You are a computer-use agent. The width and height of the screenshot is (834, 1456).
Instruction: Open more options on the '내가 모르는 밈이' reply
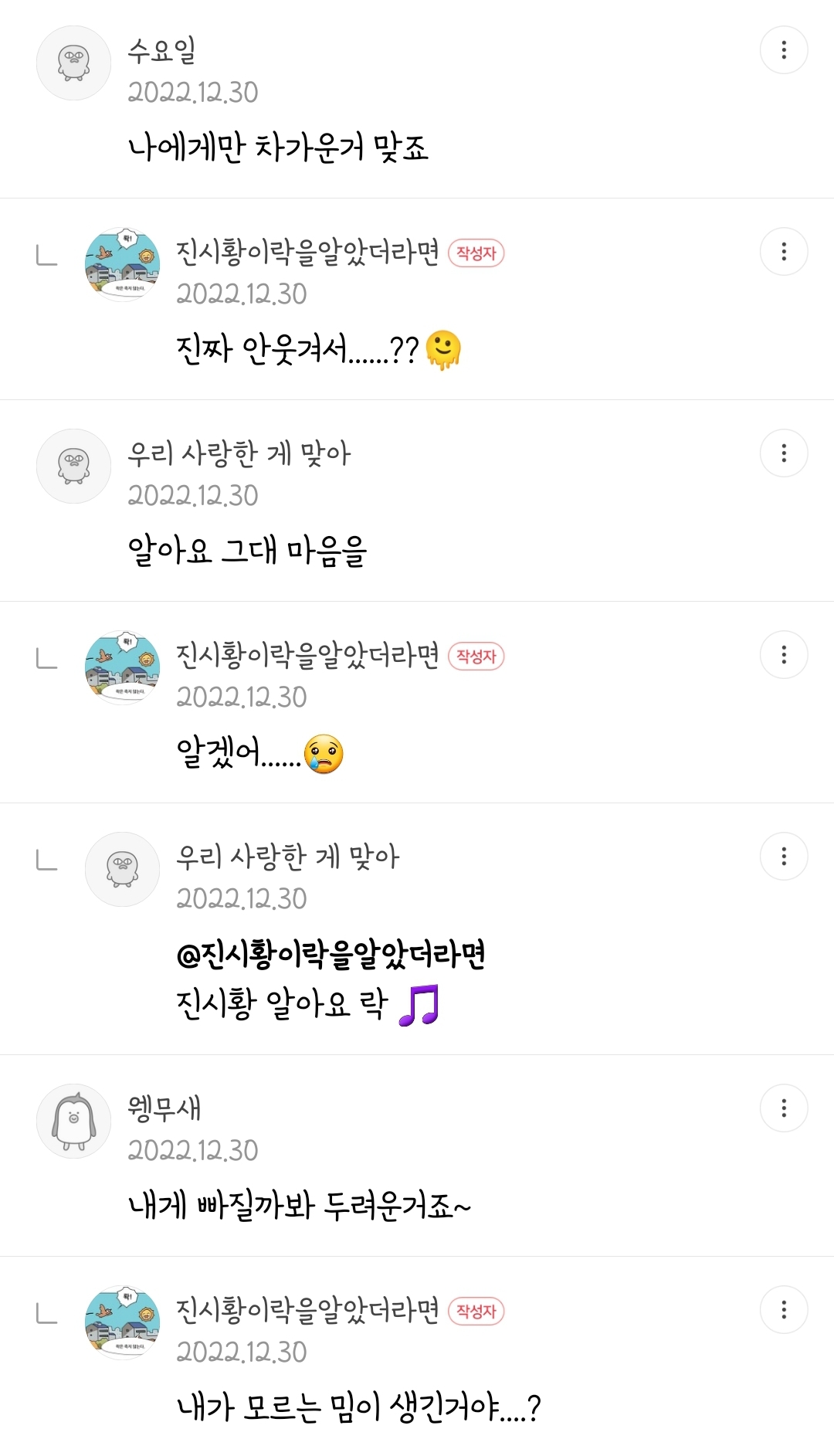click(784, 1310)
